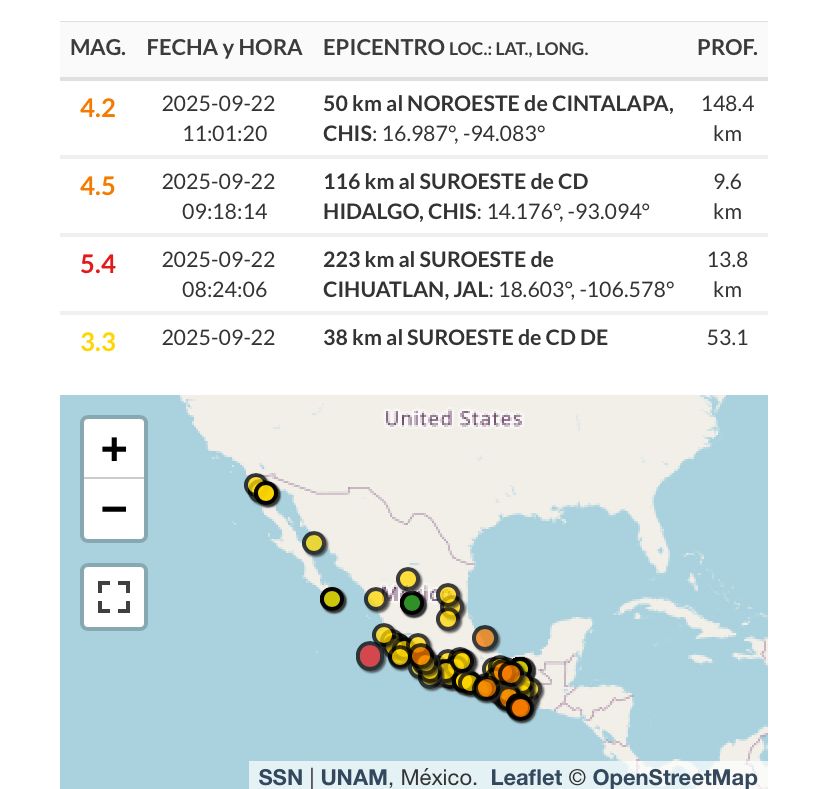Open the Leaflet attribution link
The height and width of the screenshot is (789, 828).
526,777
